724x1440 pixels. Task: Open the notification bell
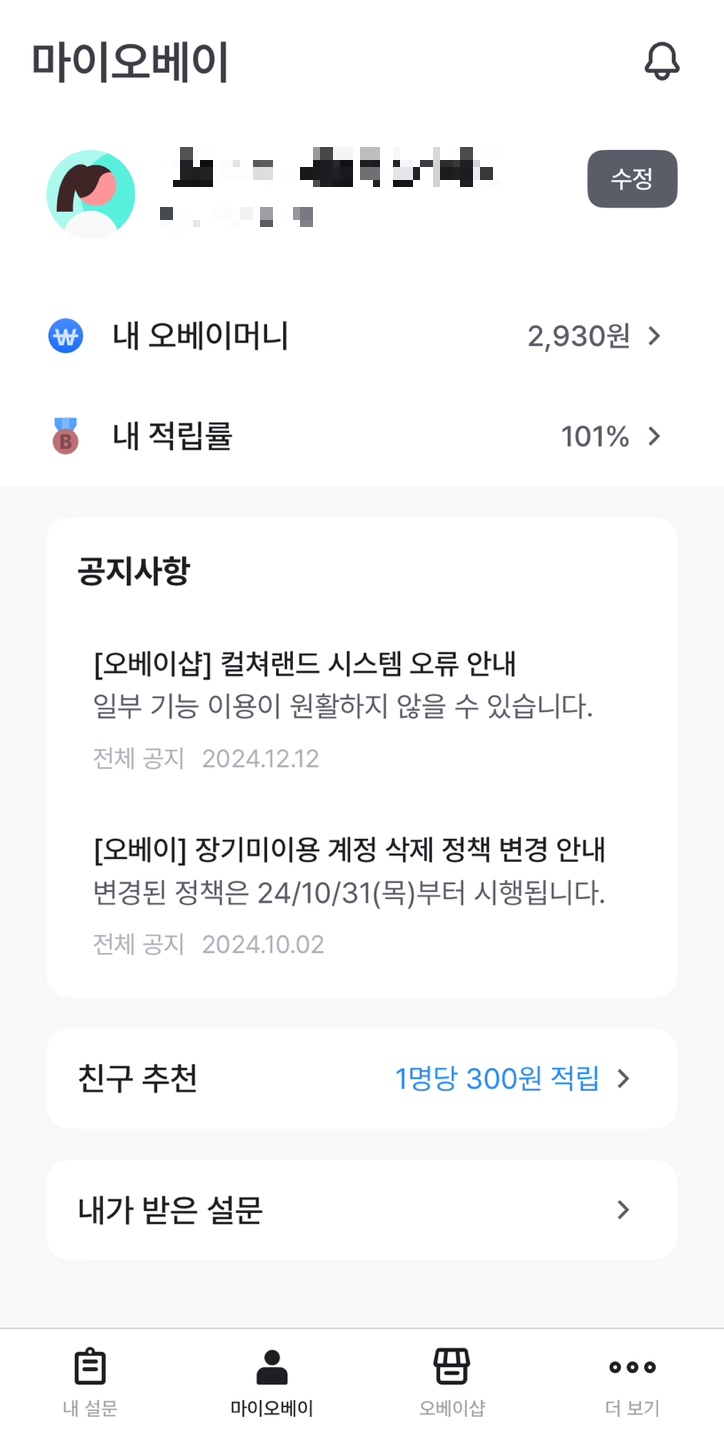[x=661, y=62]
